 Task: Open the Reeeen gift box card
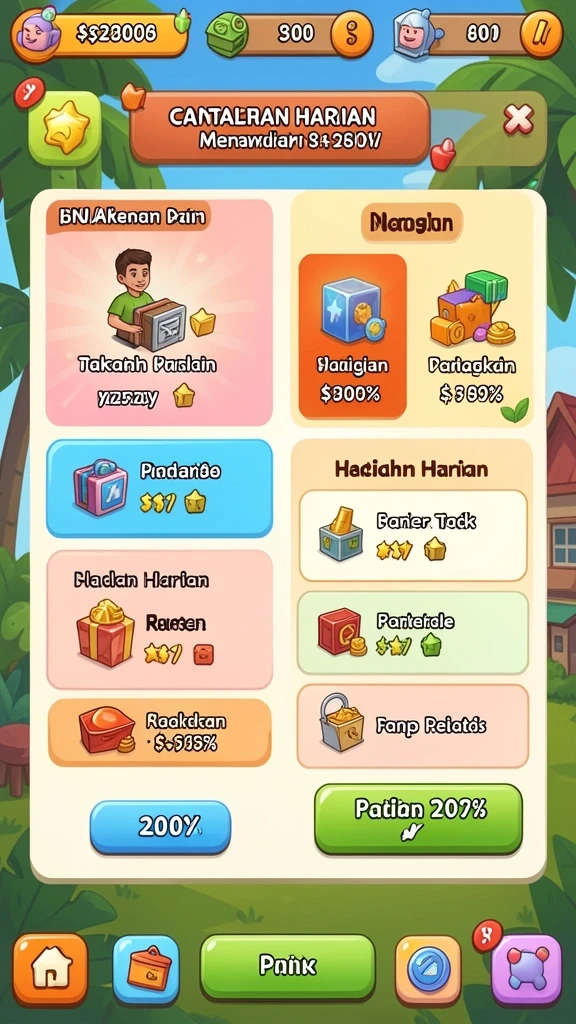[159, 620]
